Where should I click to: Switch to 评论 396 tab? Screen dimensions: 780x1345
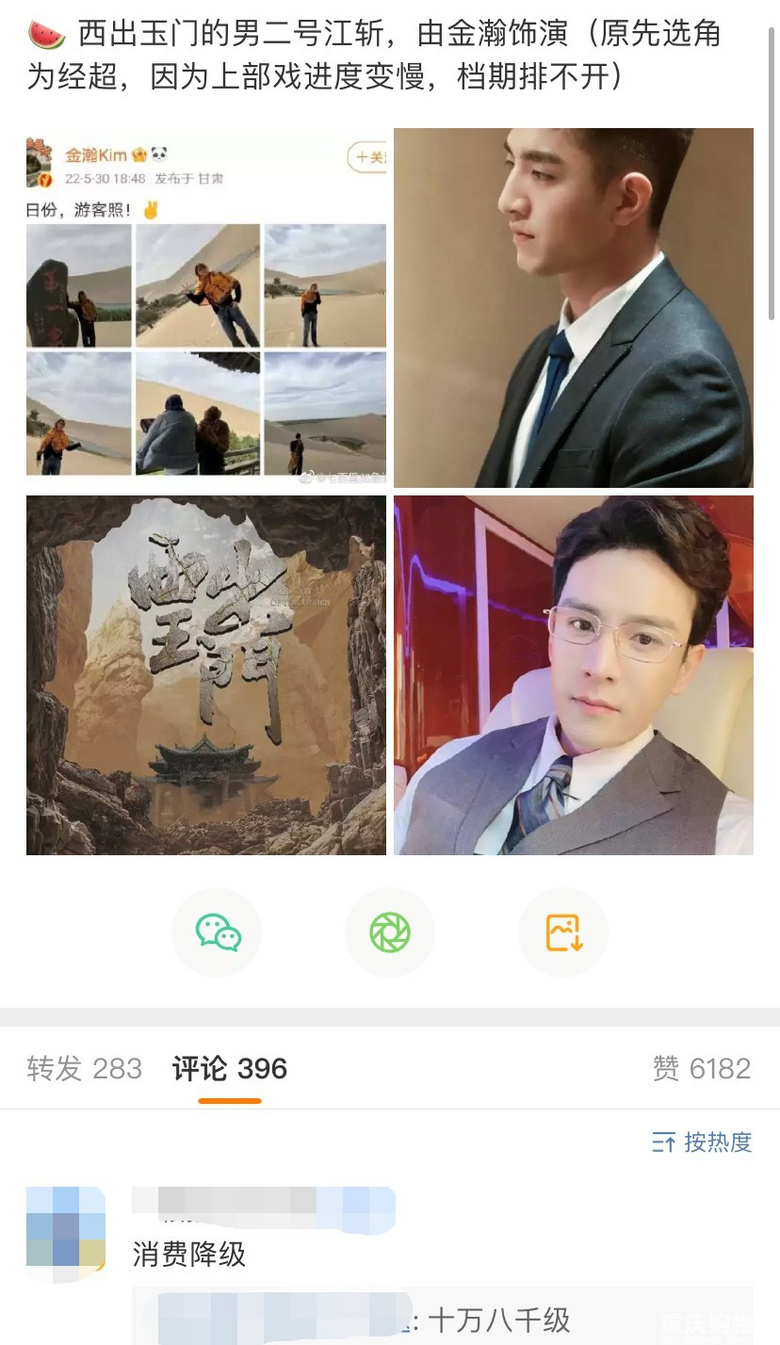click(230, 1069)
